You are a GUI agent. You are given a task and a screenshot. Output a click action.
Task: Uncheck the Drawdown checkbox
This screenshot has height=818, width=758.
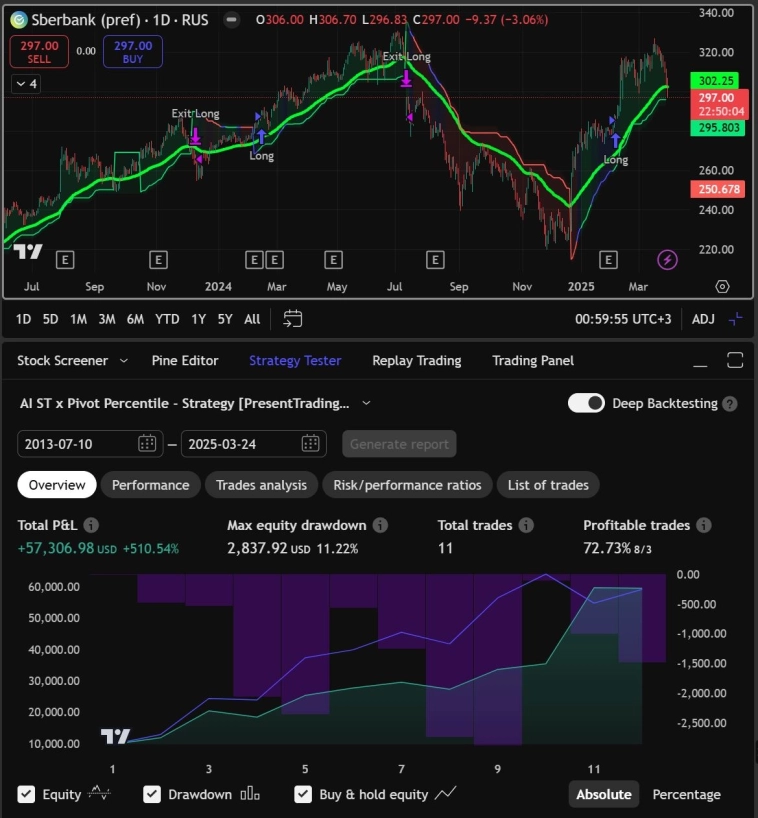click(152, 794)
